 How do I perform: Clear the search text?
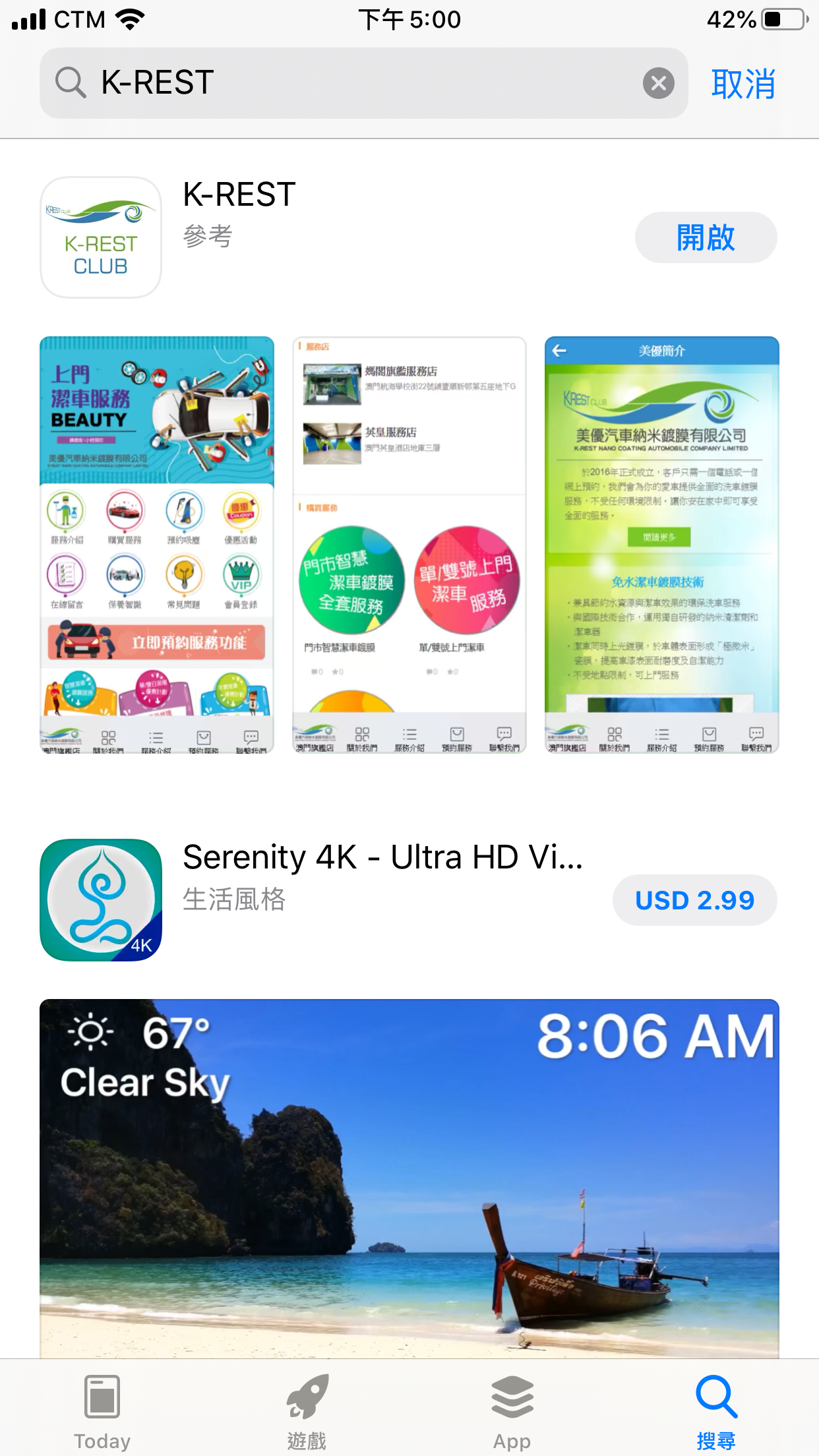(658, 83)
